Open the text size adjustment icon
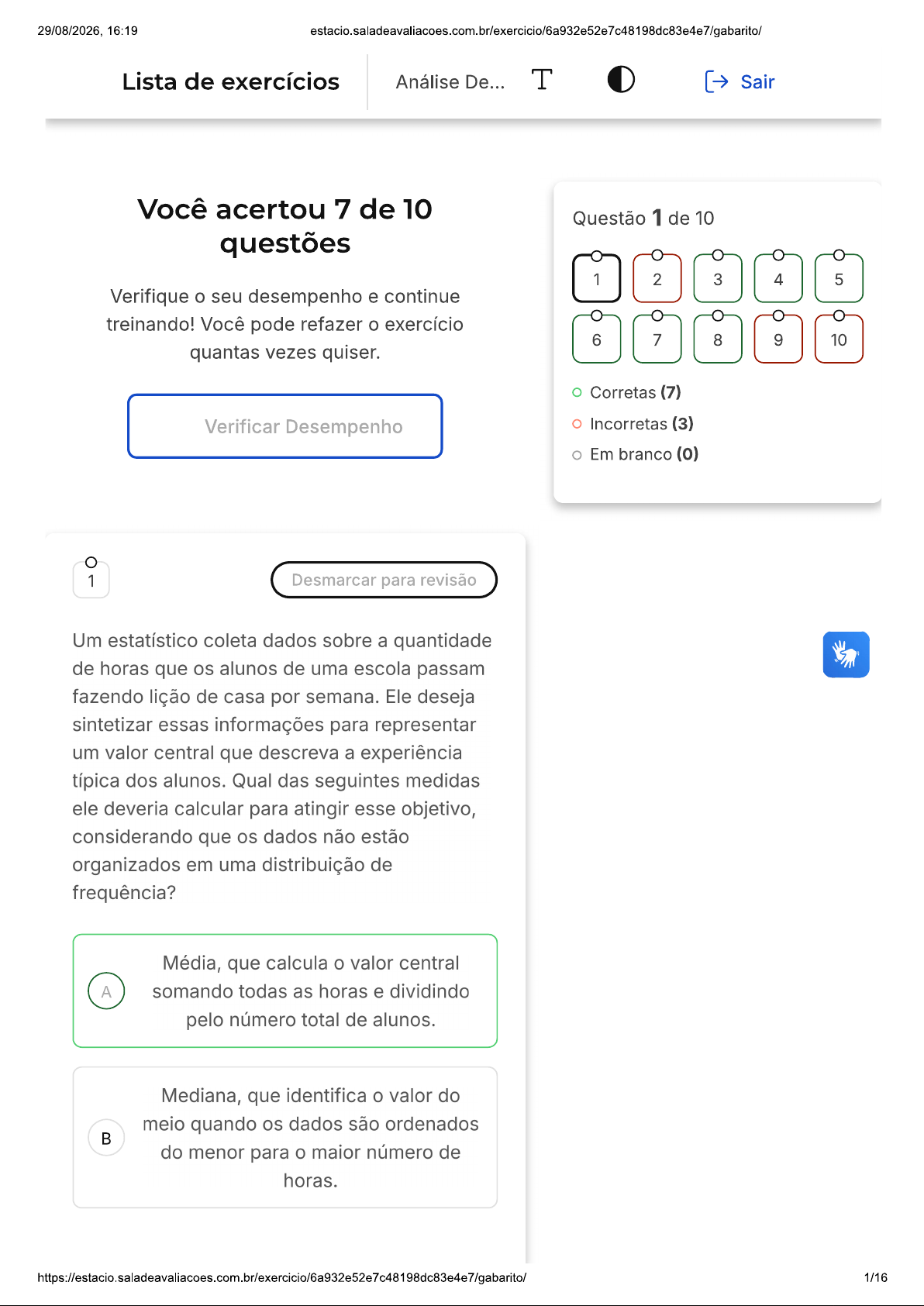The image size is (924, 1306). click(x=542, y=79)
